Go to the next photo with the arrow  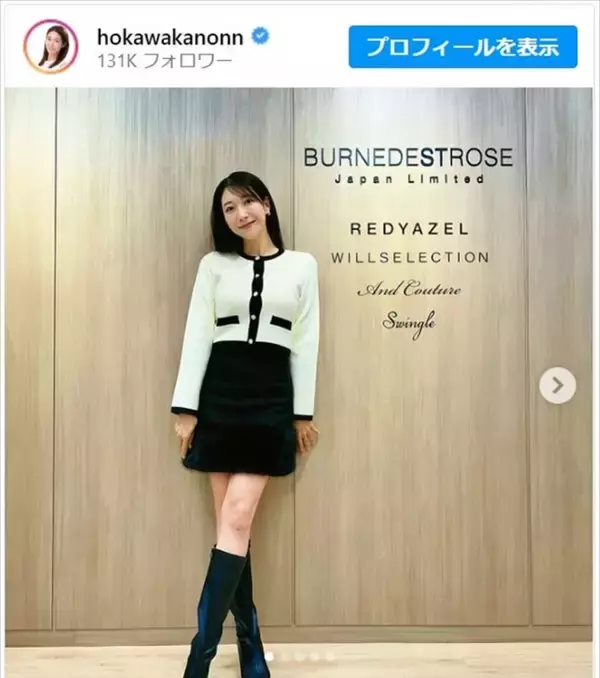(557, 385)
